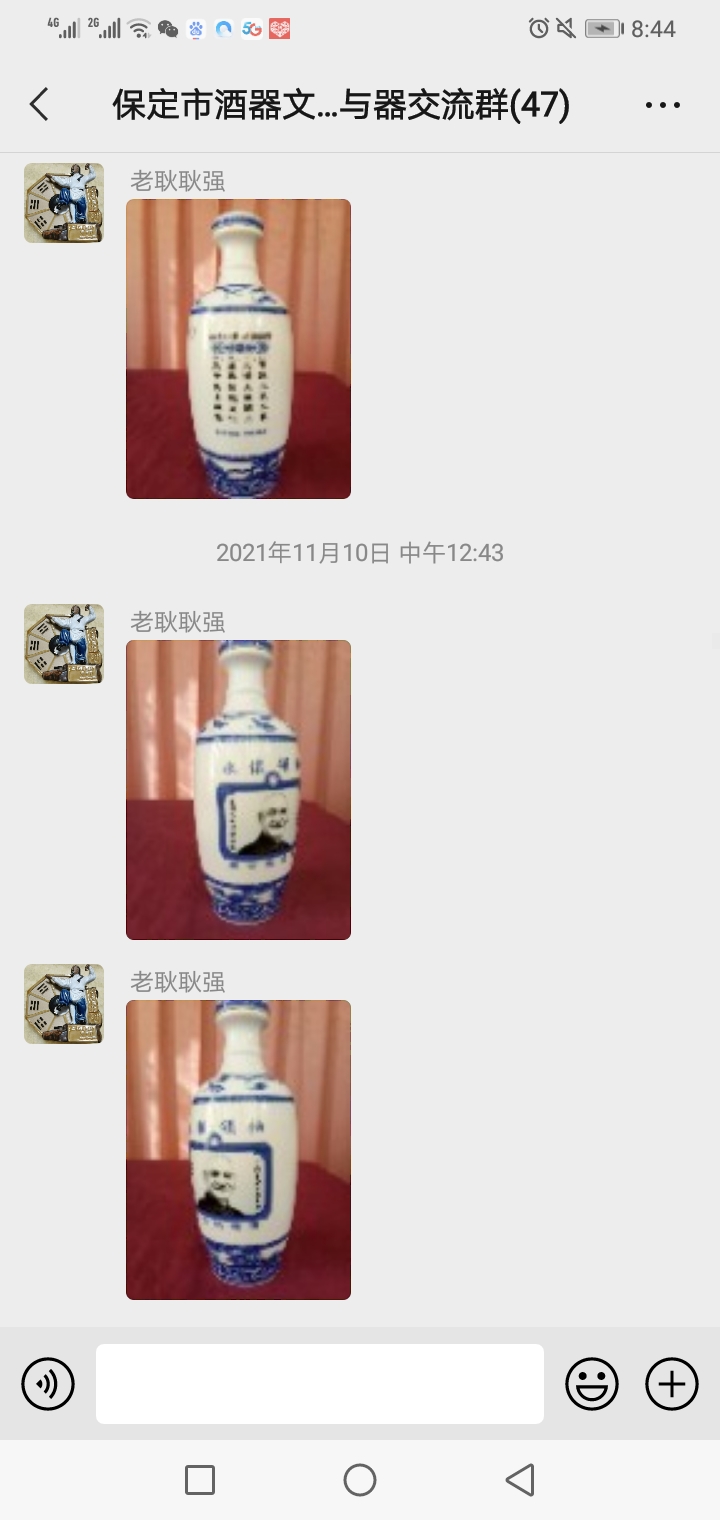The width and height of the screenshot is (720, 1520).
Task: Switch to voice message input
Action: coord(48,1384)
